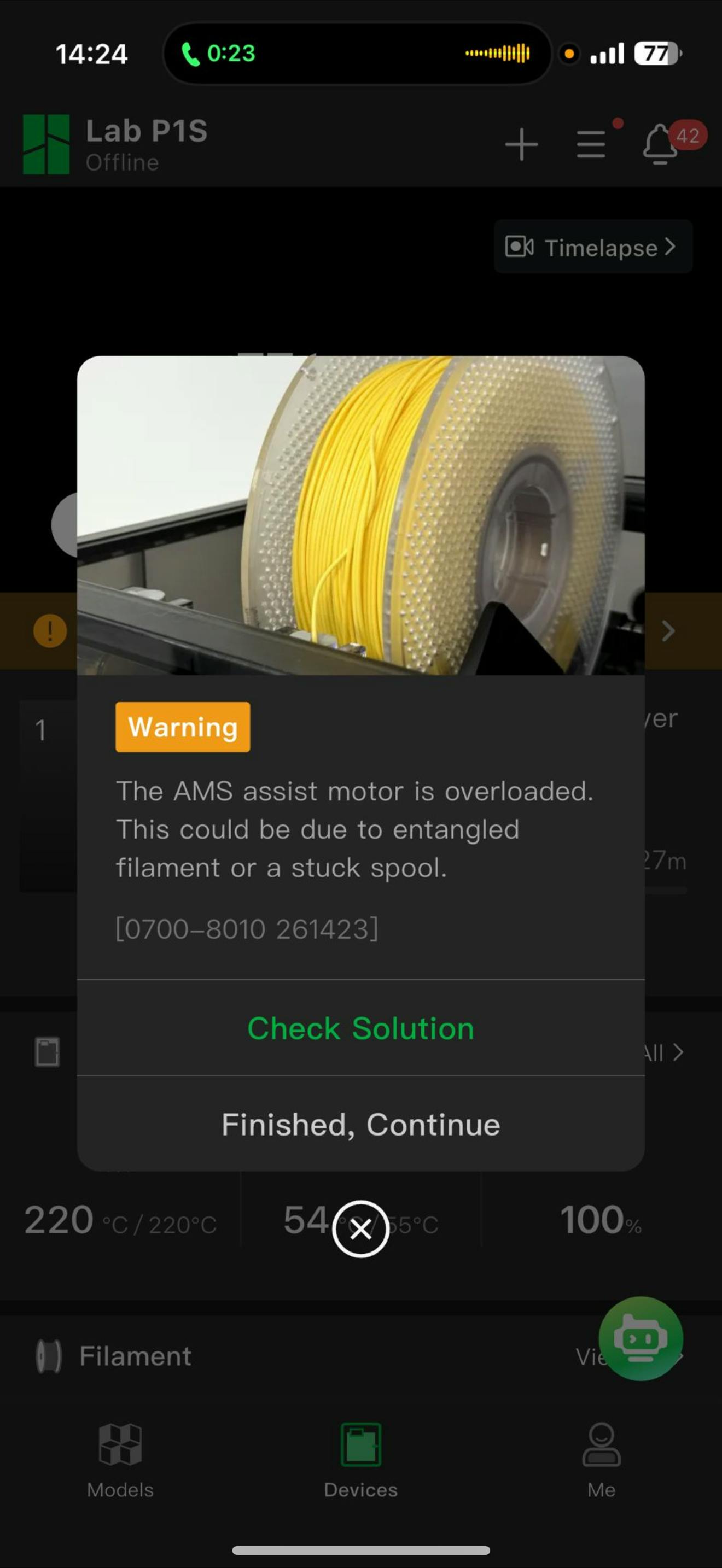Open the task list menu icon
Viewport: 722px width, 1568px height.
591,145
